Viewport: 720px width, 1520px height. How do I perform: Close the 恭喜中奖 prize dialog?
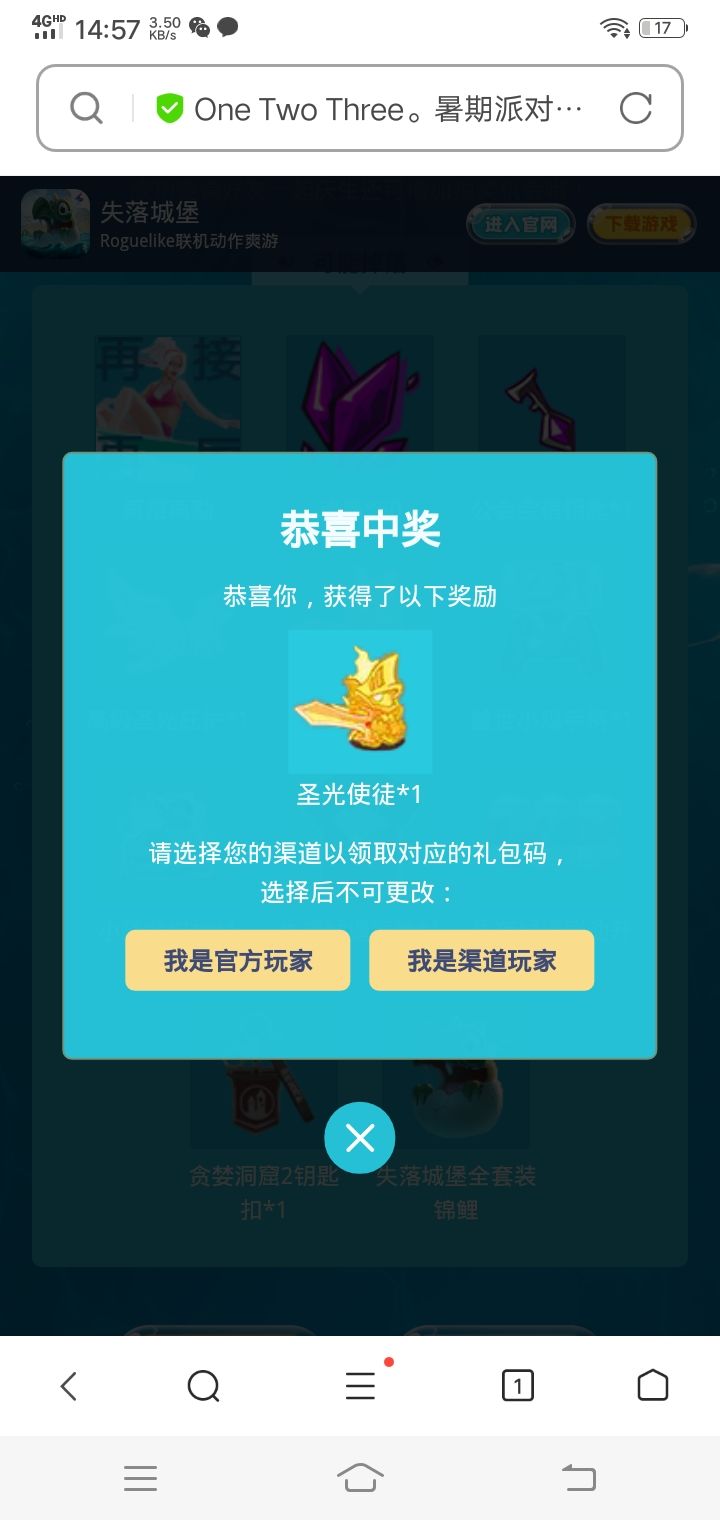(360, 1137)
